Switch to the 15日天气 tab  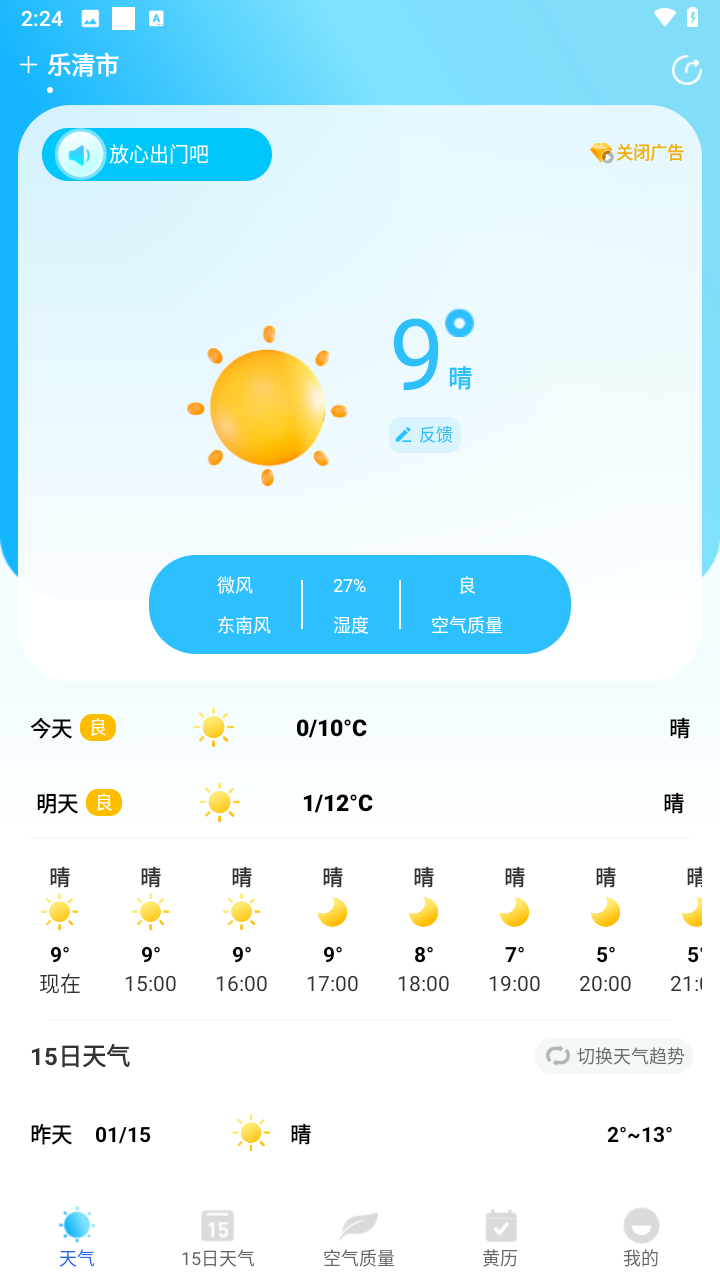click(217, 1240)
